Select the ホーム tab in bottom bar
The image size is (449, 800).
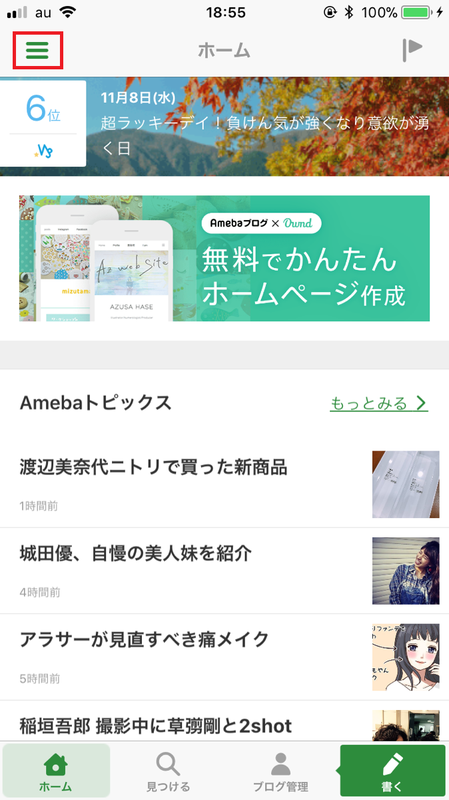(56, 770)
